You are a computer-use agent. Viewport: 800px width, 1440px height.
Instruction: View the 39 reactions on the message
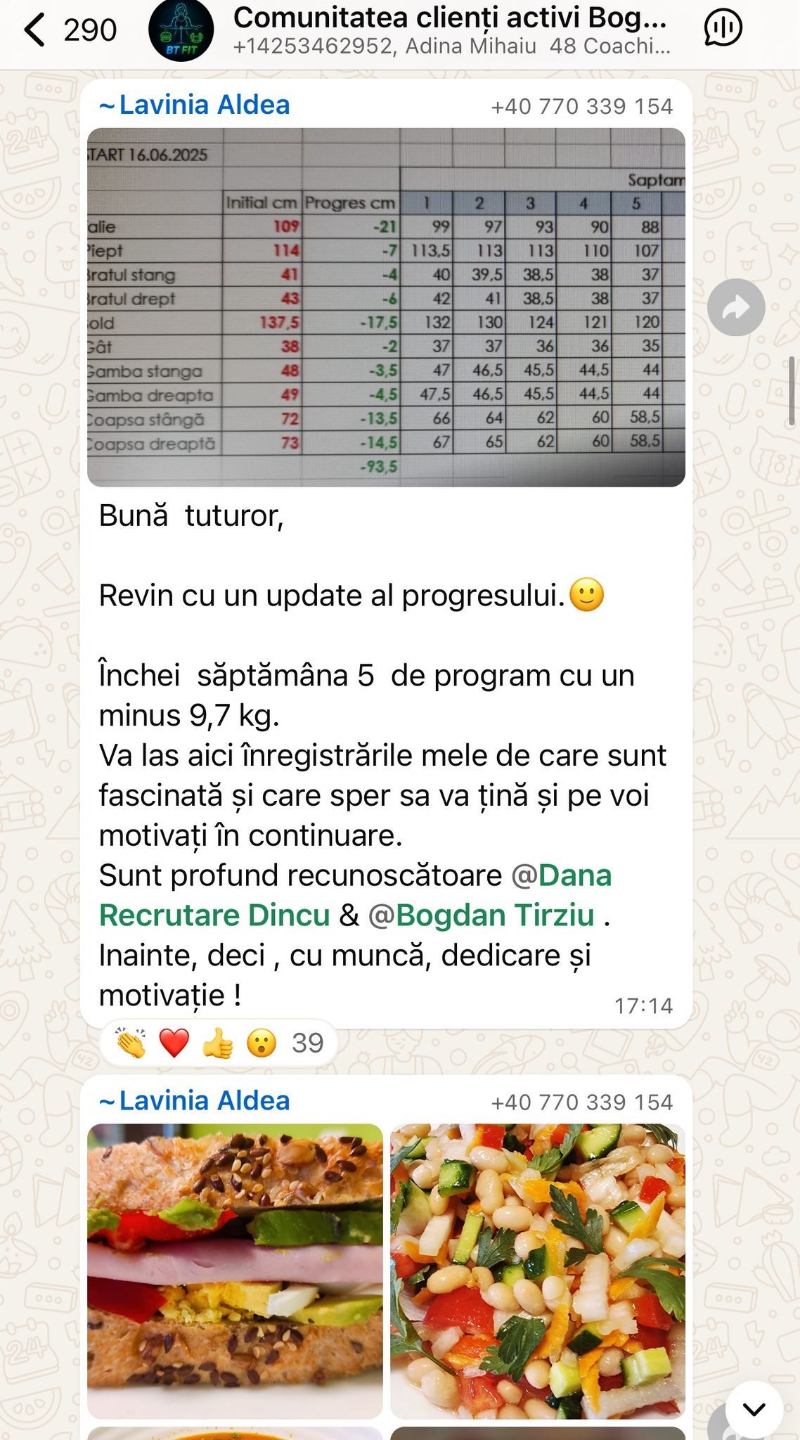point(219,1044)
